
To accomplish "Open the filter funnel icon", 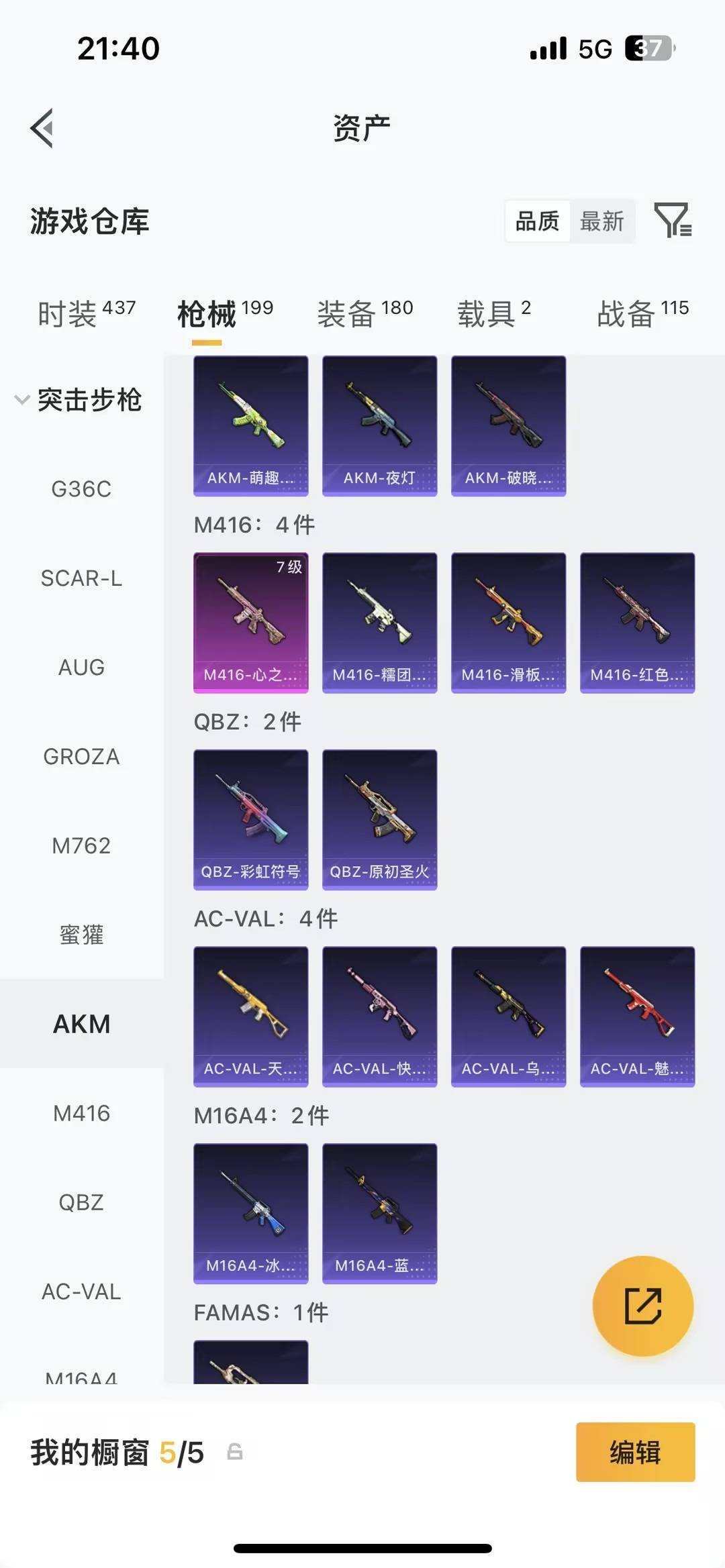I will (673, 221).
